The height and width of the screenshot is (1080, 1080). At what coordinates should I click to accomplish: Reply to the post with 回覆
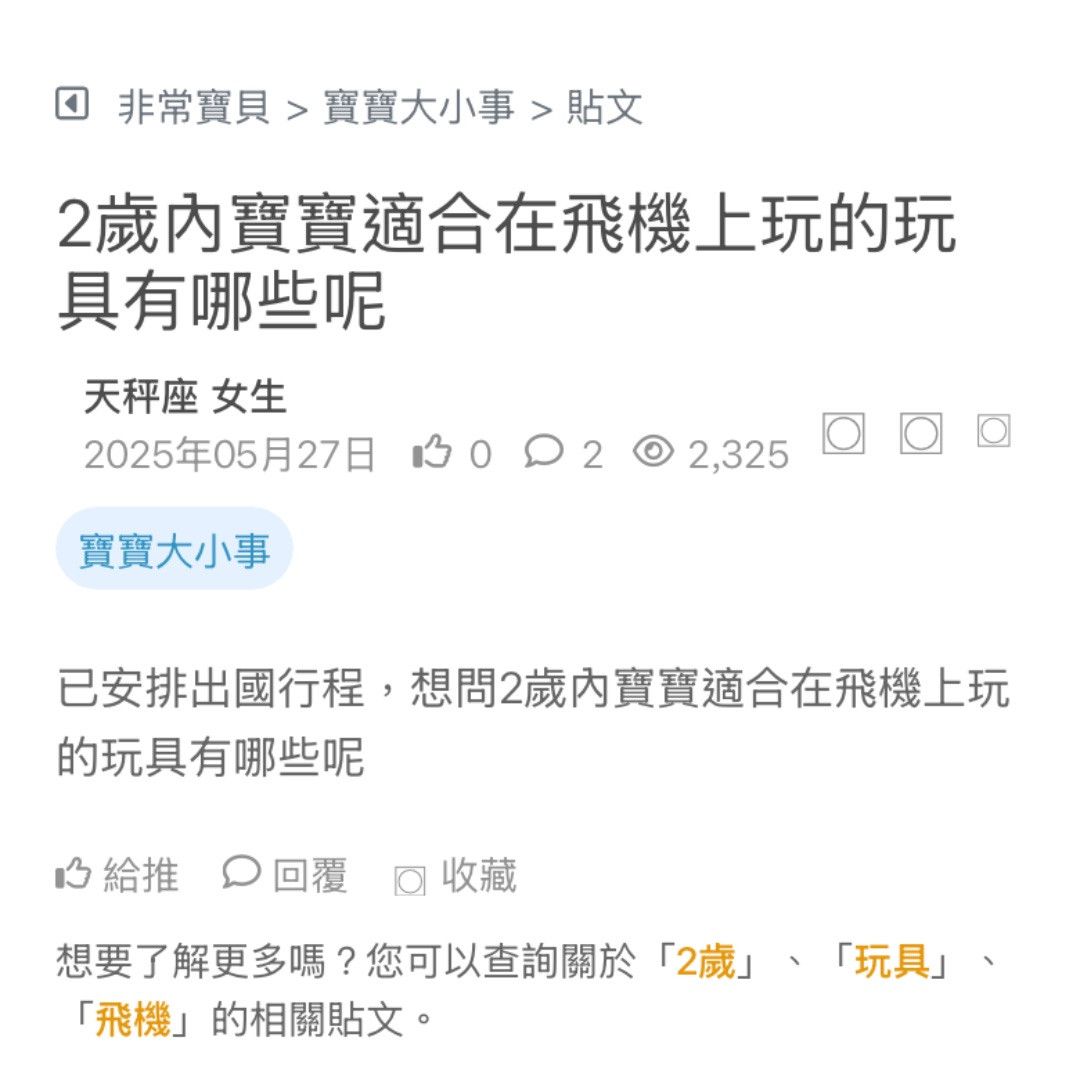click(x=286, y=876)
